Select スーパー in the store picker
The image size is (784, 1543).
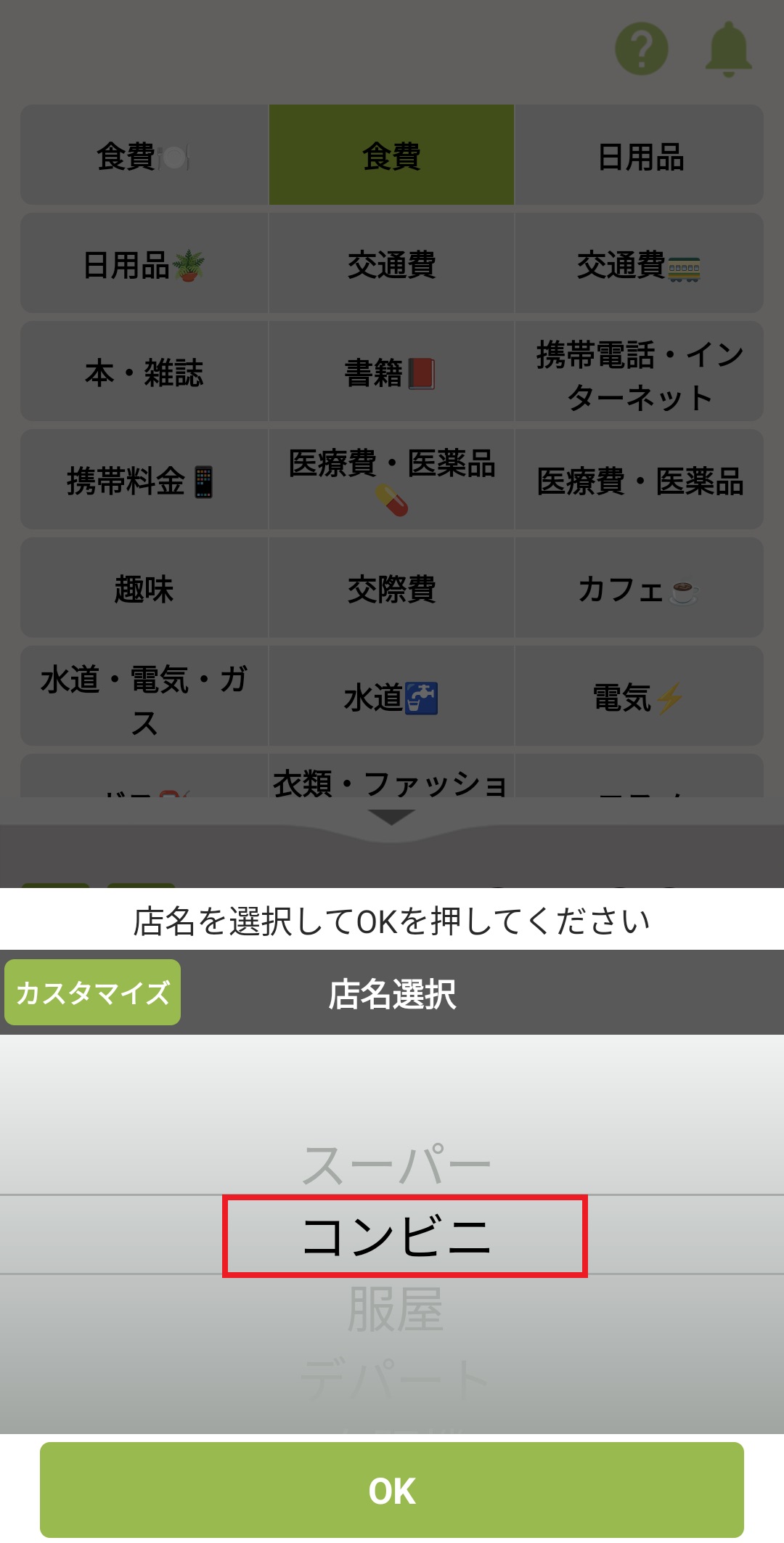pyautogui.click(x=396, y=1165)
